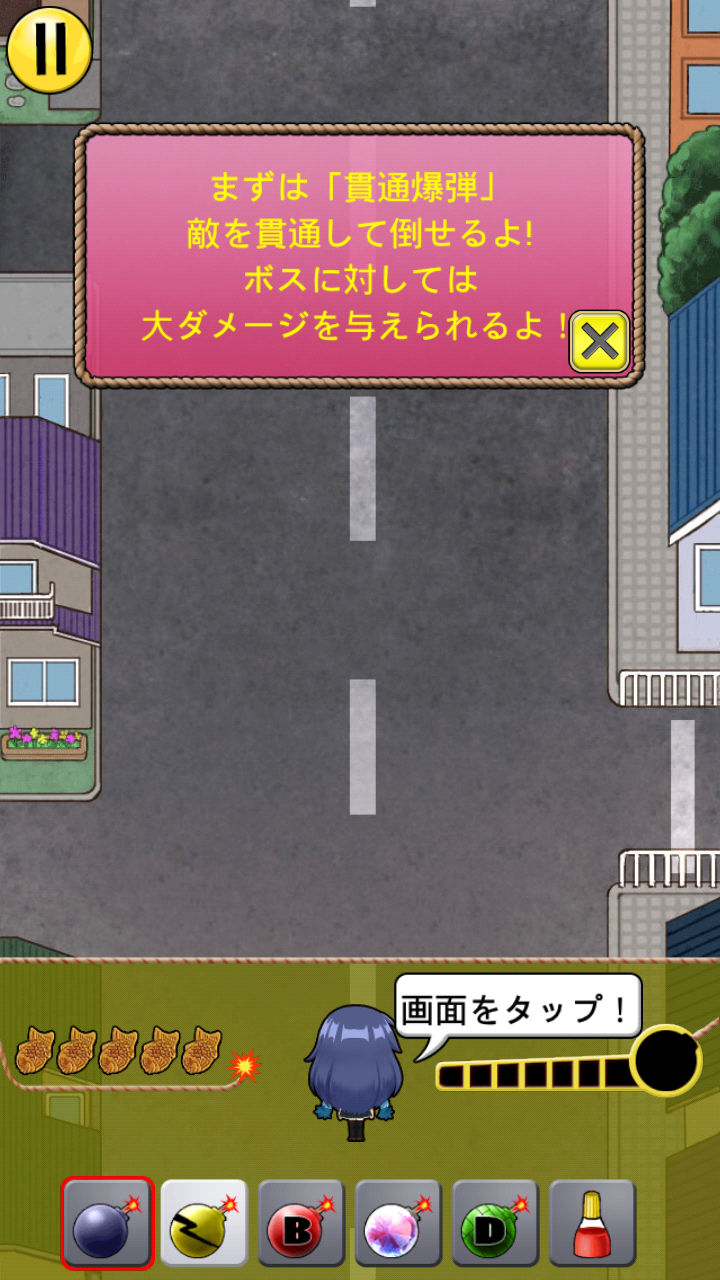
Task: Select the sparkling pink bomb
Action: pyautogui.click(x=398, y=1223)
